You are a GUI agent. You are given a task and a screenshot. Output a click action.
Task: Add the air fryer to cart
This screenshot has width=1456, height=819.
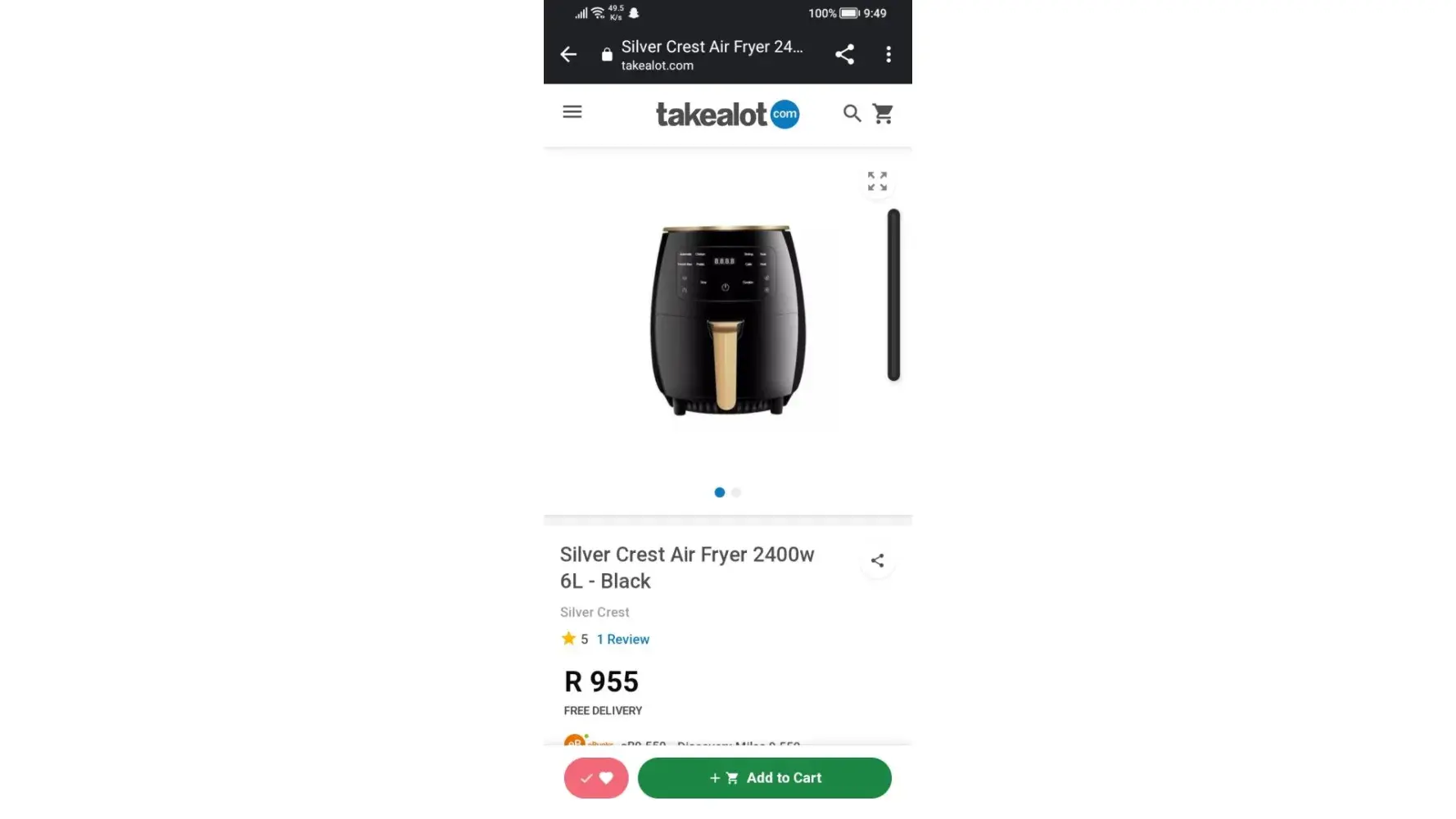pos(764,778)
